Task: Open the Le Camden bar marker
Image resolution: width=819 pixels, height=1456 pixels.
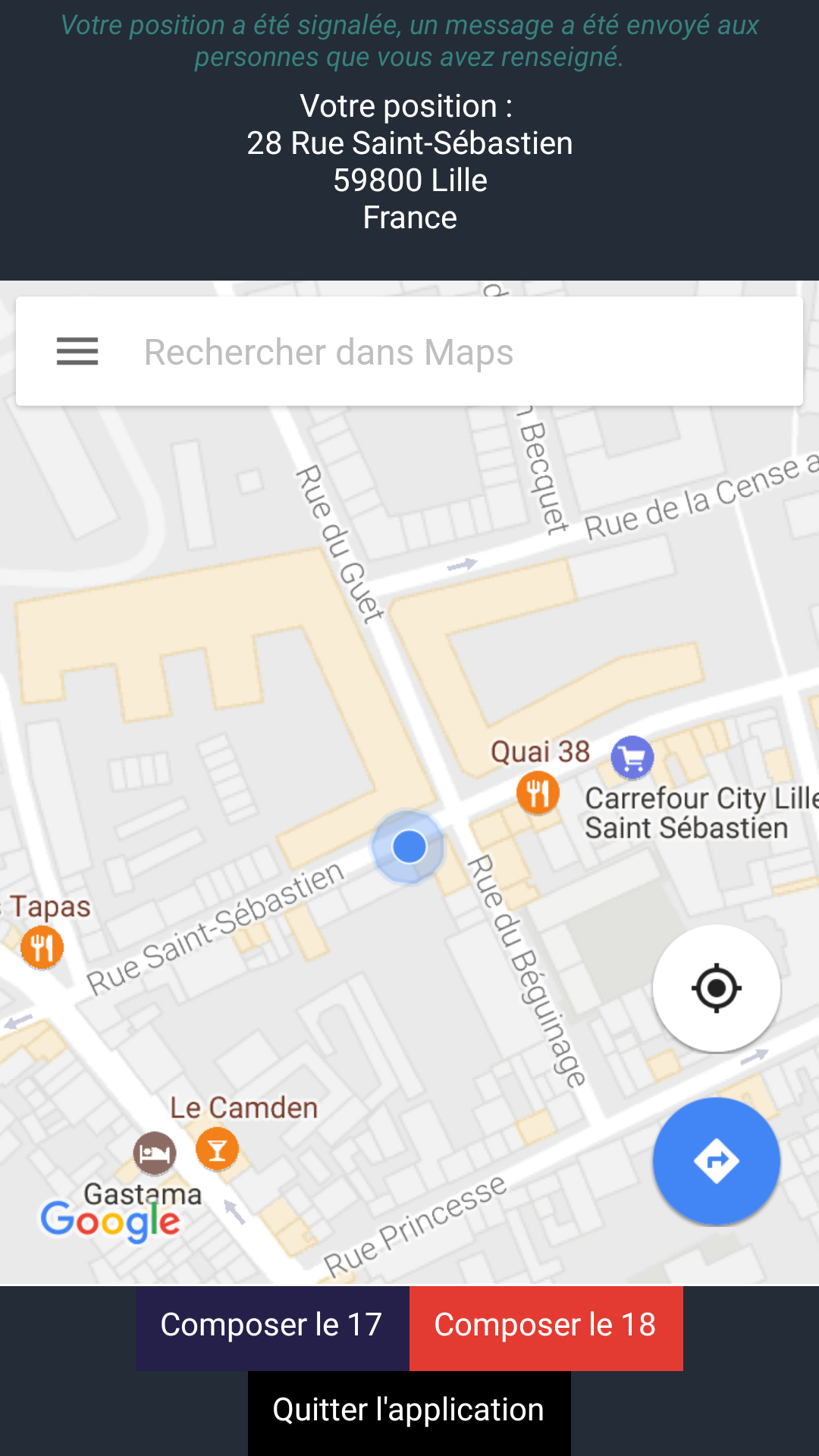Action: (218, 1149)
